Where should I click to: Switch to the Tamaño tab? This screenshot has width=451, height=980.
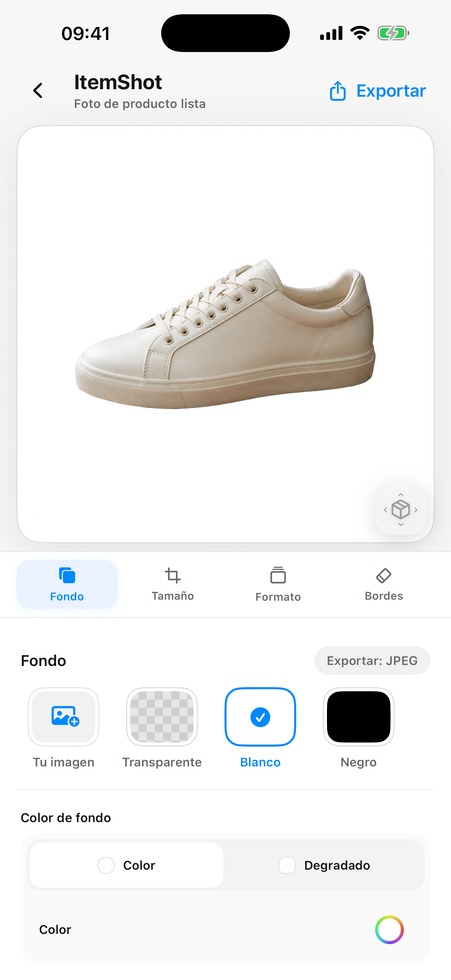pos(173,584)
